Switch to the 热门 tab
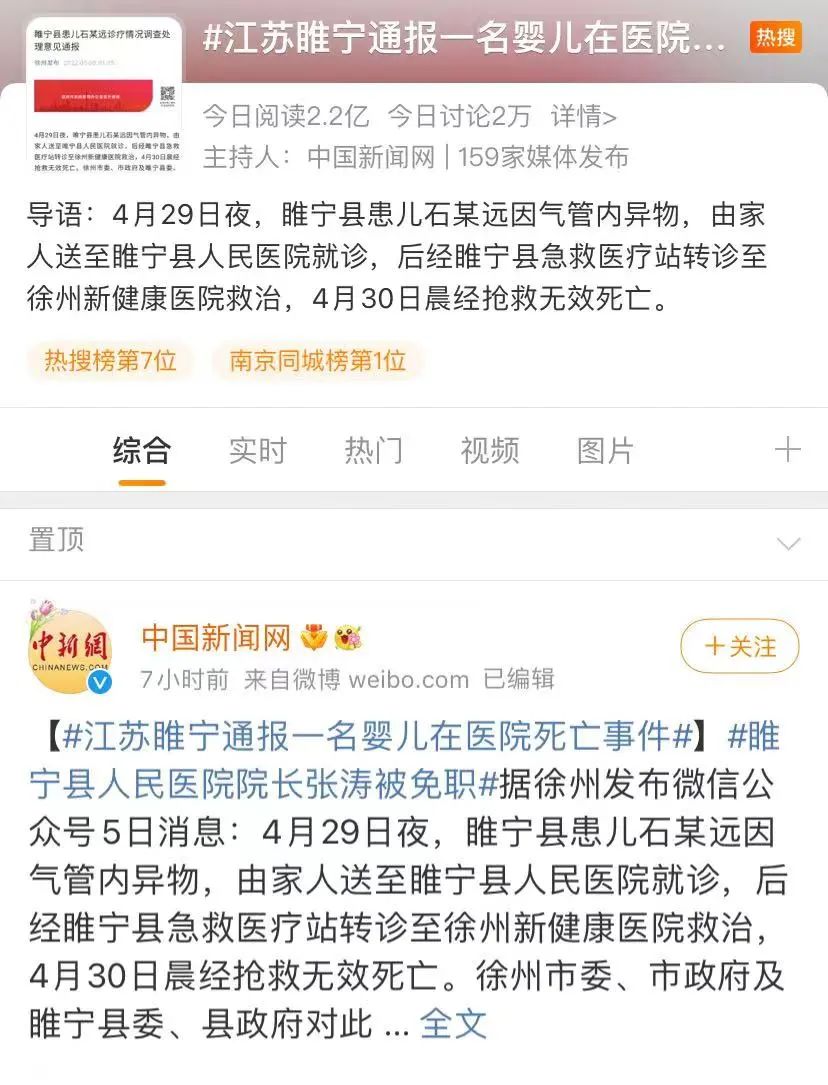Screen dimensions: 828x1085 point(373,451)
